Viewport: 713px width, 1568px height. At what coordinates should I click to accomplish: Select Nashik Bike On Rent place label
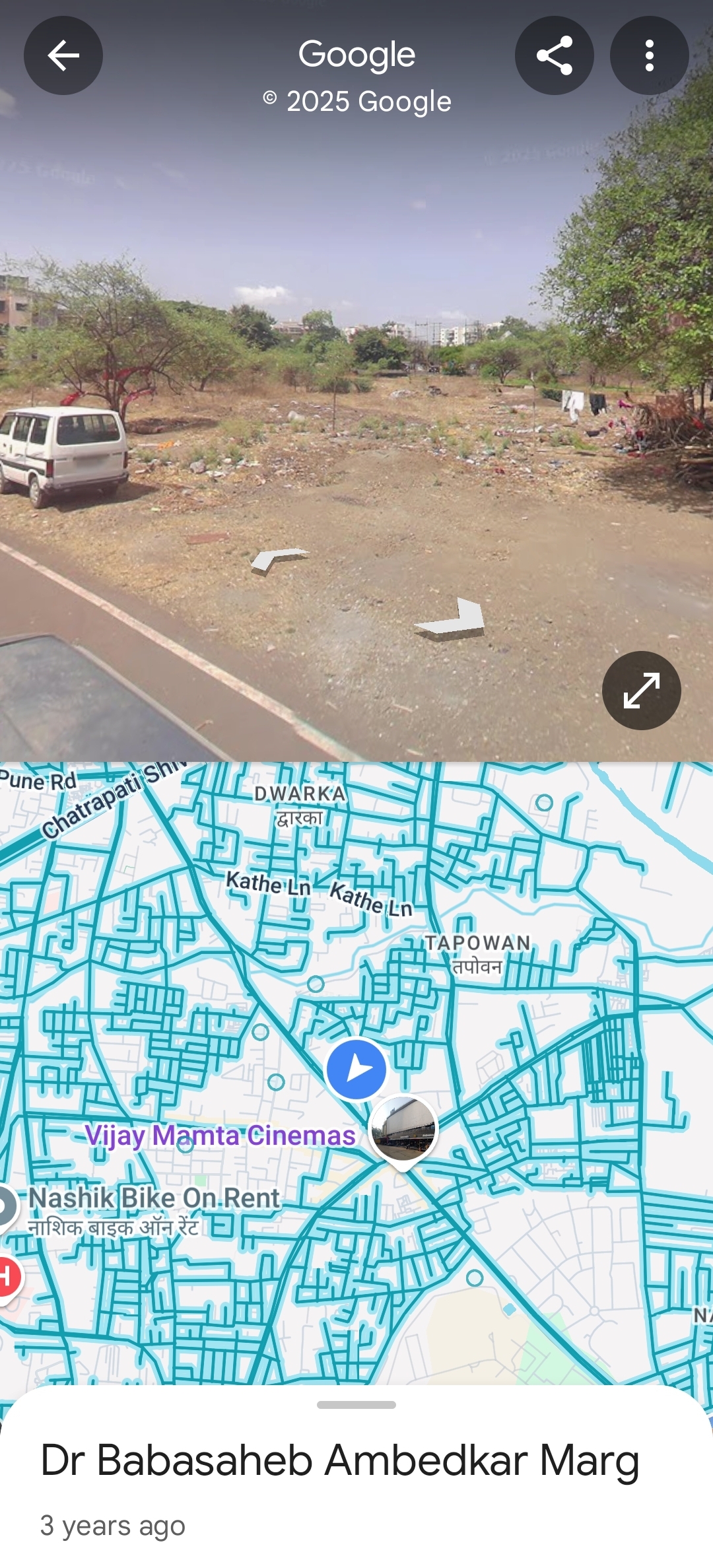click(154, 1210)
